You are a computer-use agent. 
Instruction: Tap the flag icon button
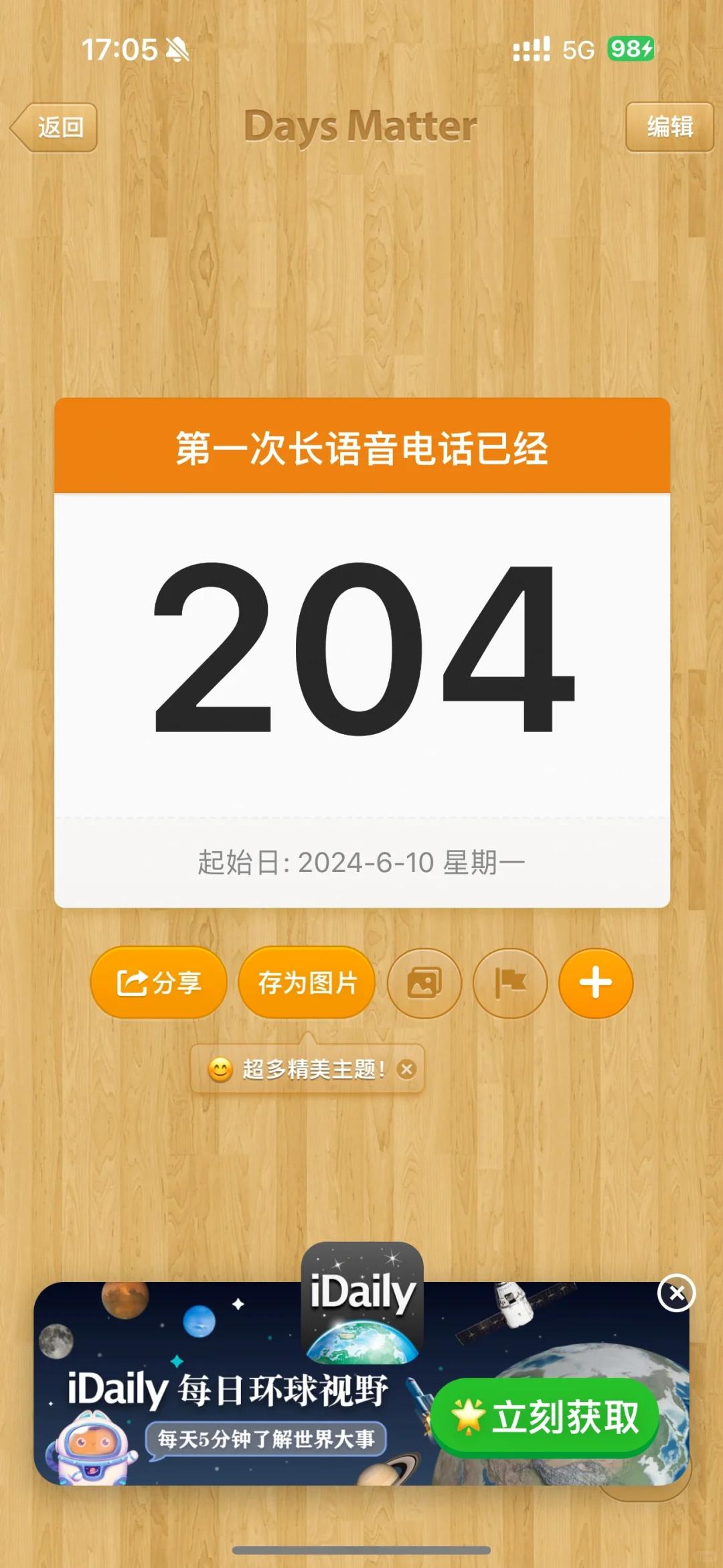[510, 983]
